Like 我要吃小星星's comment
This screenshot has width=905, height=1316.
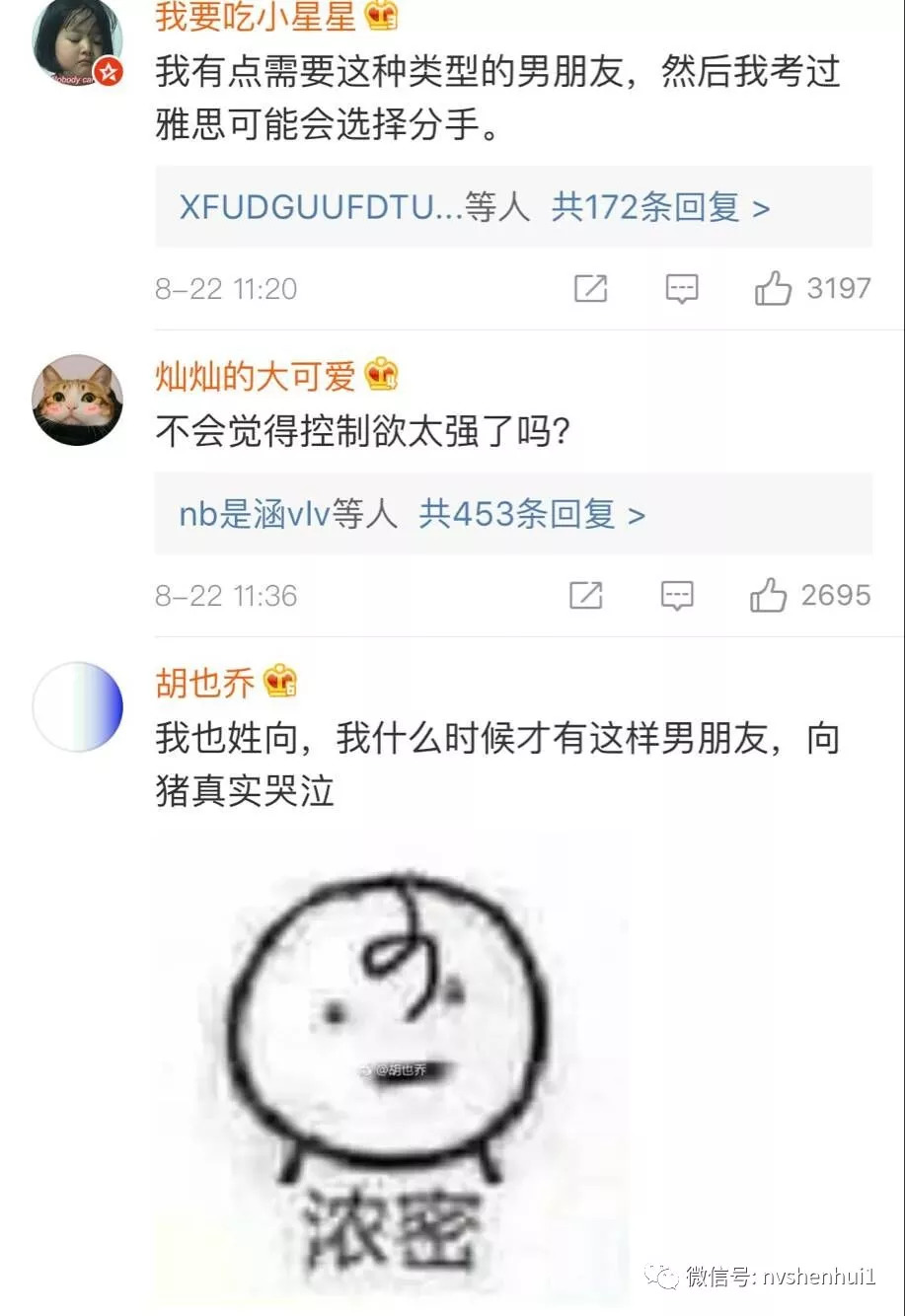coord(774,289)
